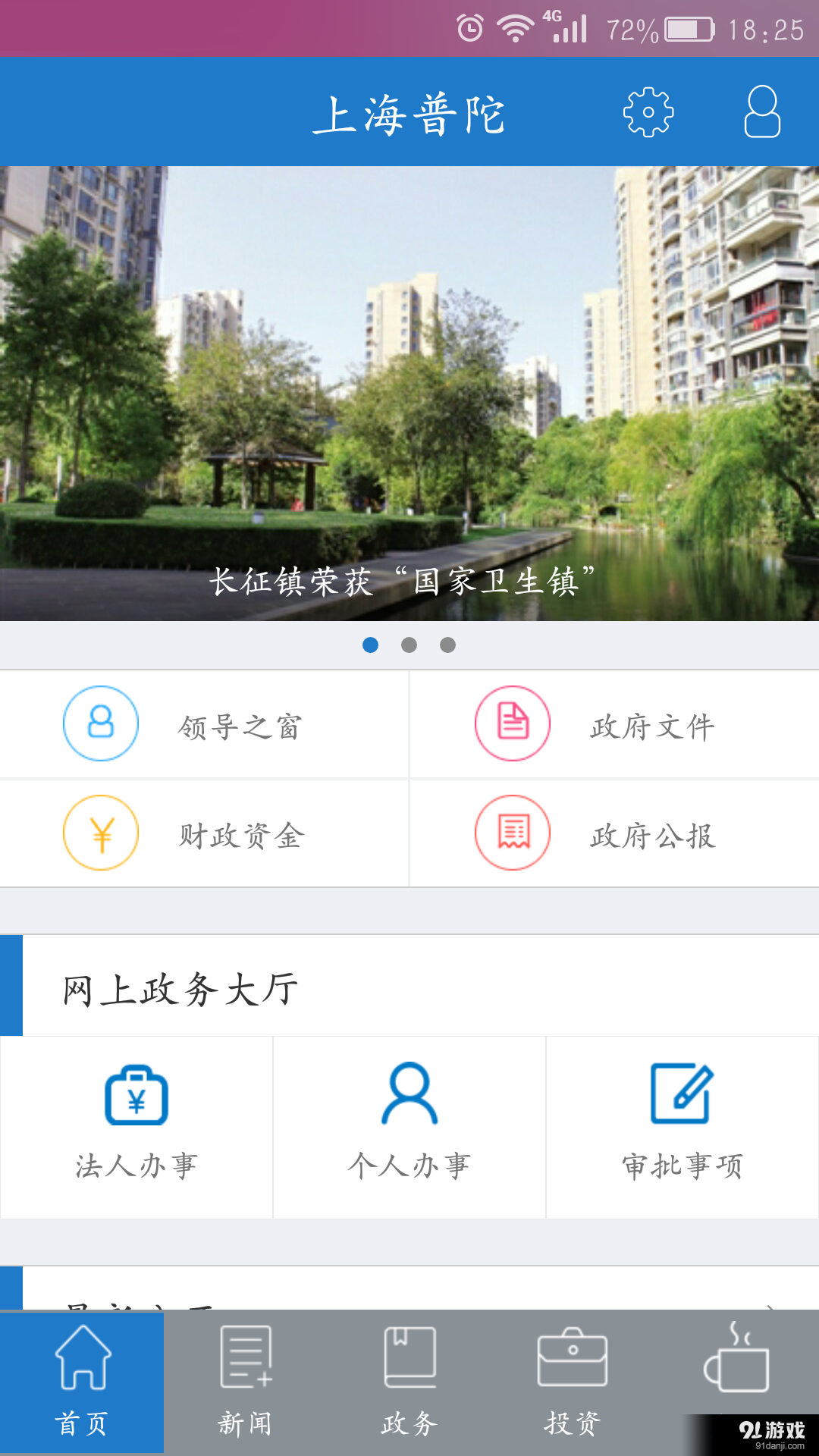
Task: Open the 政府文件 document icon
Action: 512,723
